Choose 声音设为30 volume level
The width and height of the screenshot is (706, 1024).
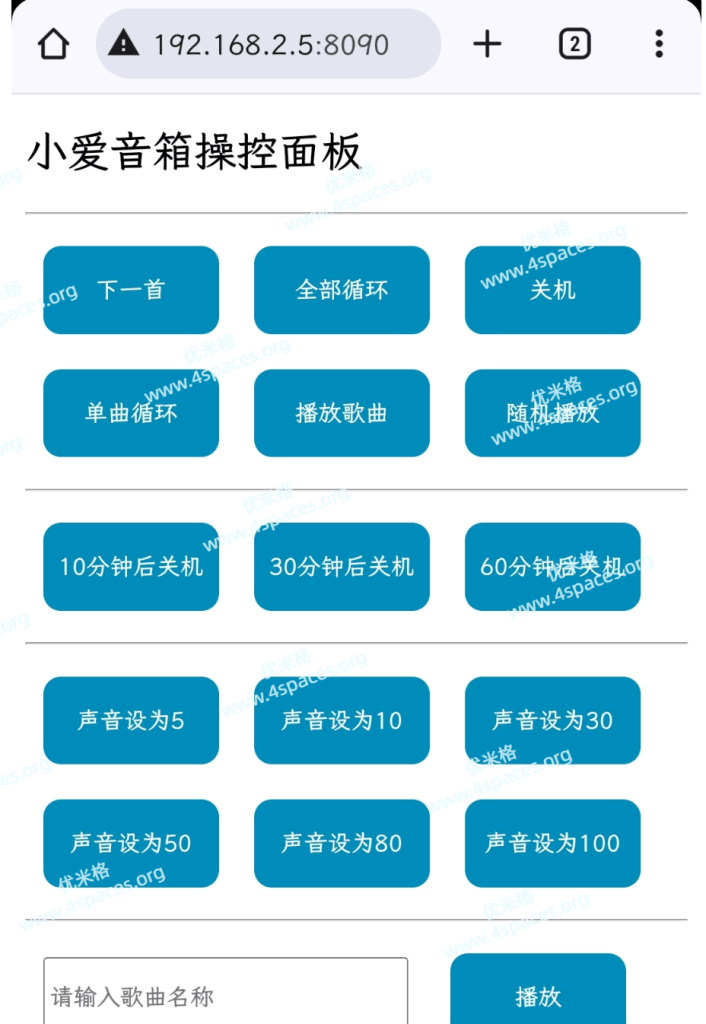553,721
